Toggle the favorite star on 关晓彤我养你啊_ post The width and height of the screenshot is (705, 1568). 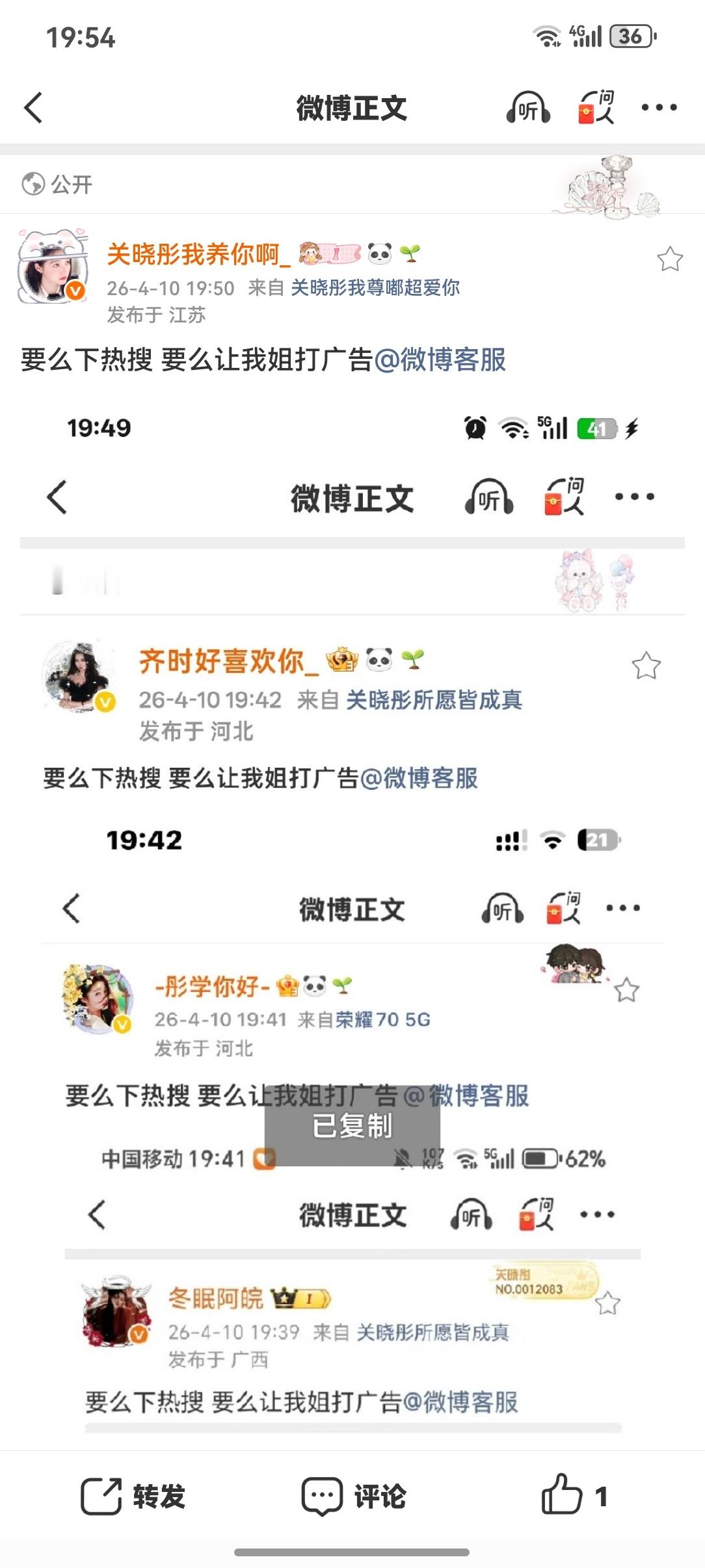(x=669, y=259)
